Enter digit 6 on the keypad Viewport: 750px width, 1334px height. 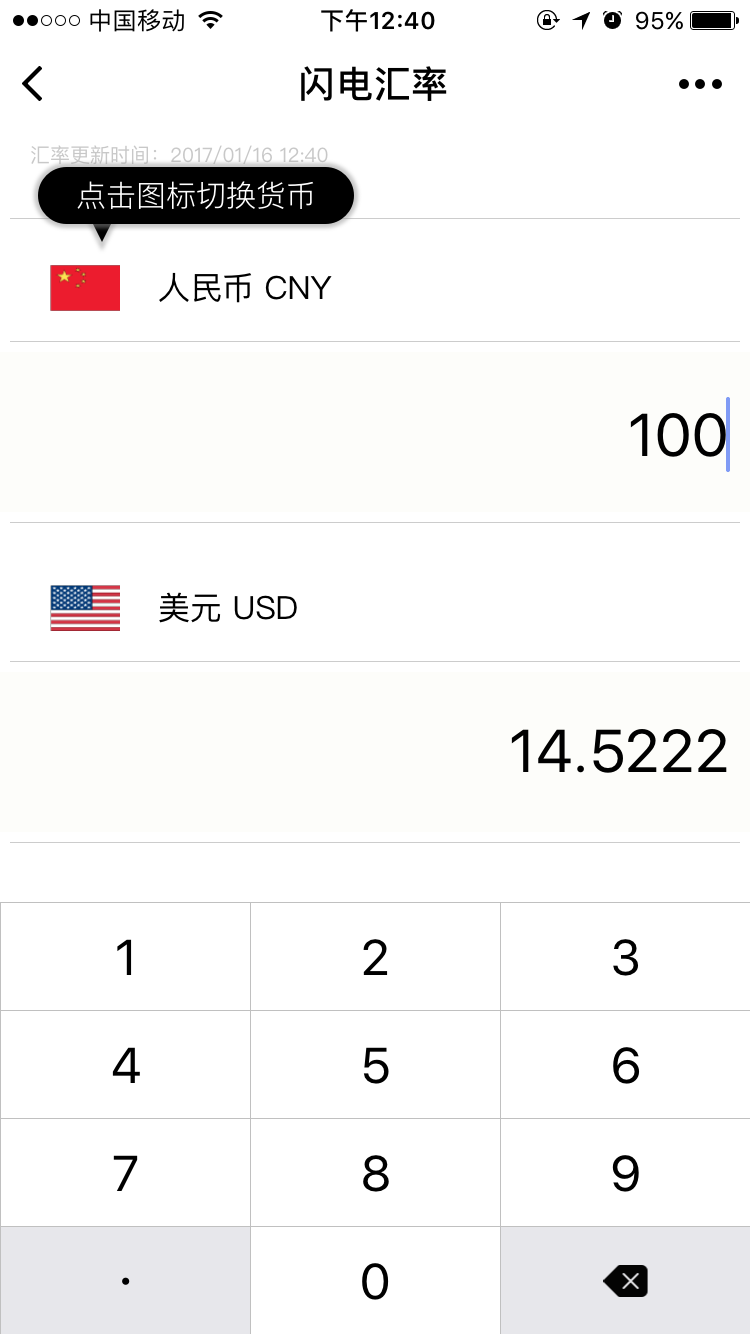click(625, 1065)
